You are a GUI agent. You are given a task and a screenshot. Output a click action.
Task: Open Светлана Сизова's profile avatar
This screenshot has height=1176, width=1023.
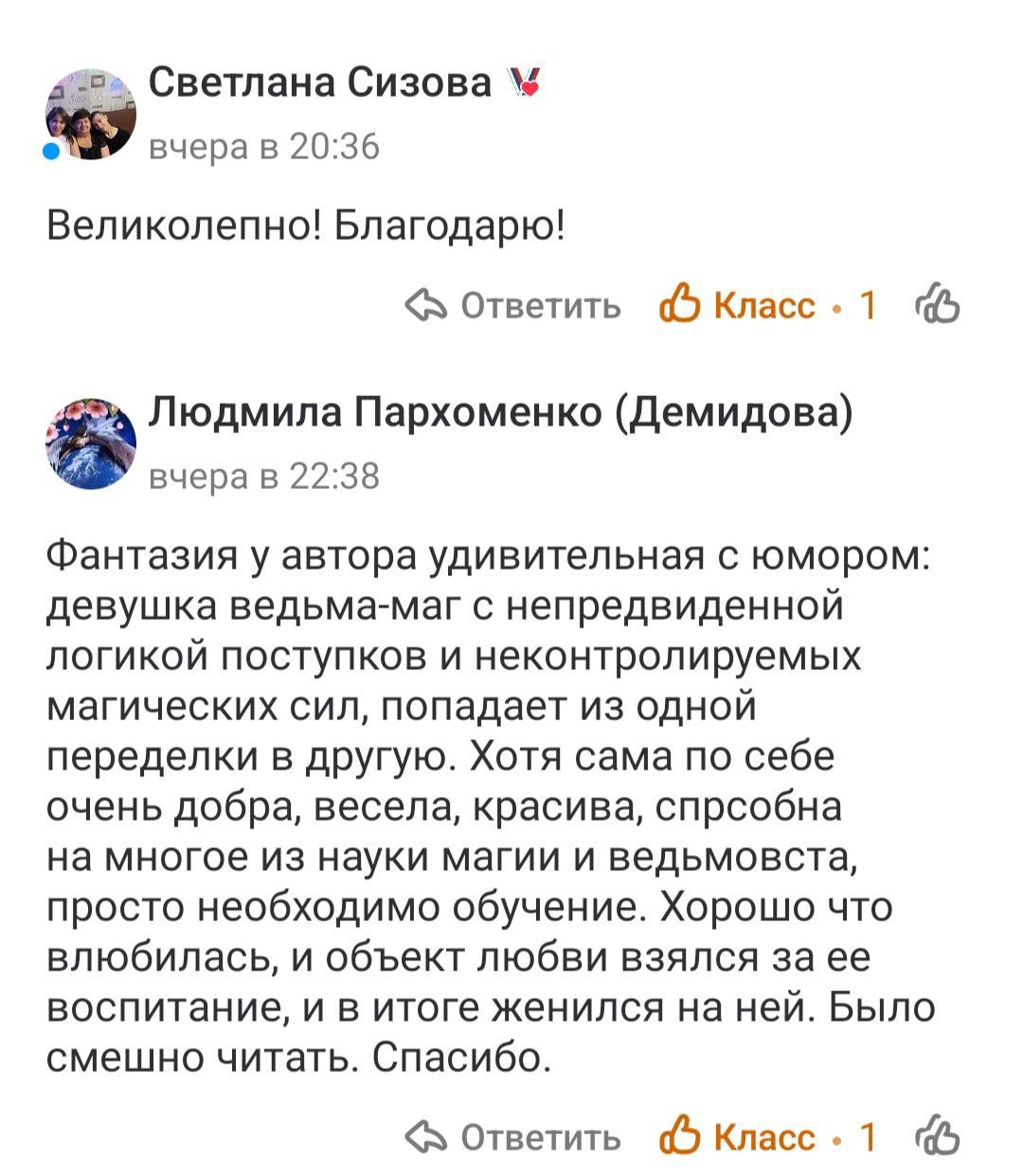pyautogui.click(x=91, y=115)
